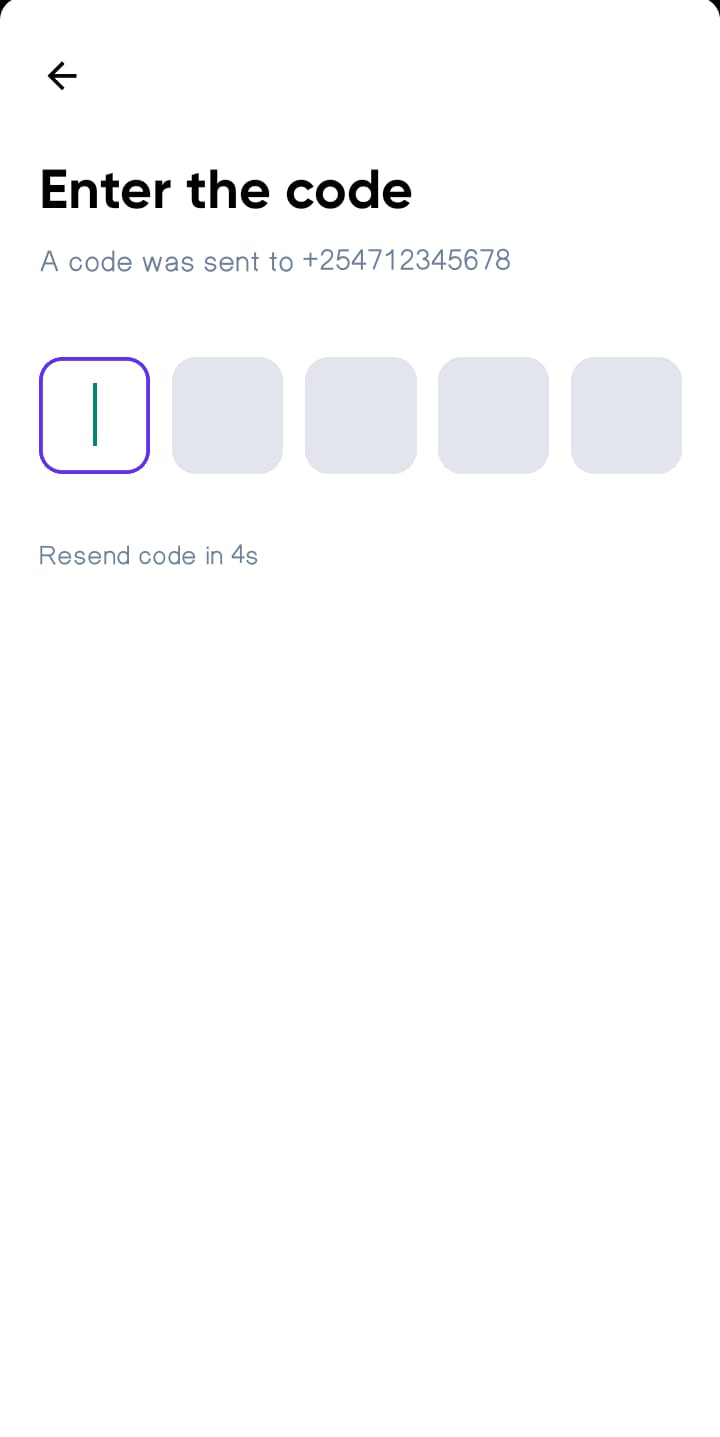Click the code sent confirmation message

tap(275, 260)
